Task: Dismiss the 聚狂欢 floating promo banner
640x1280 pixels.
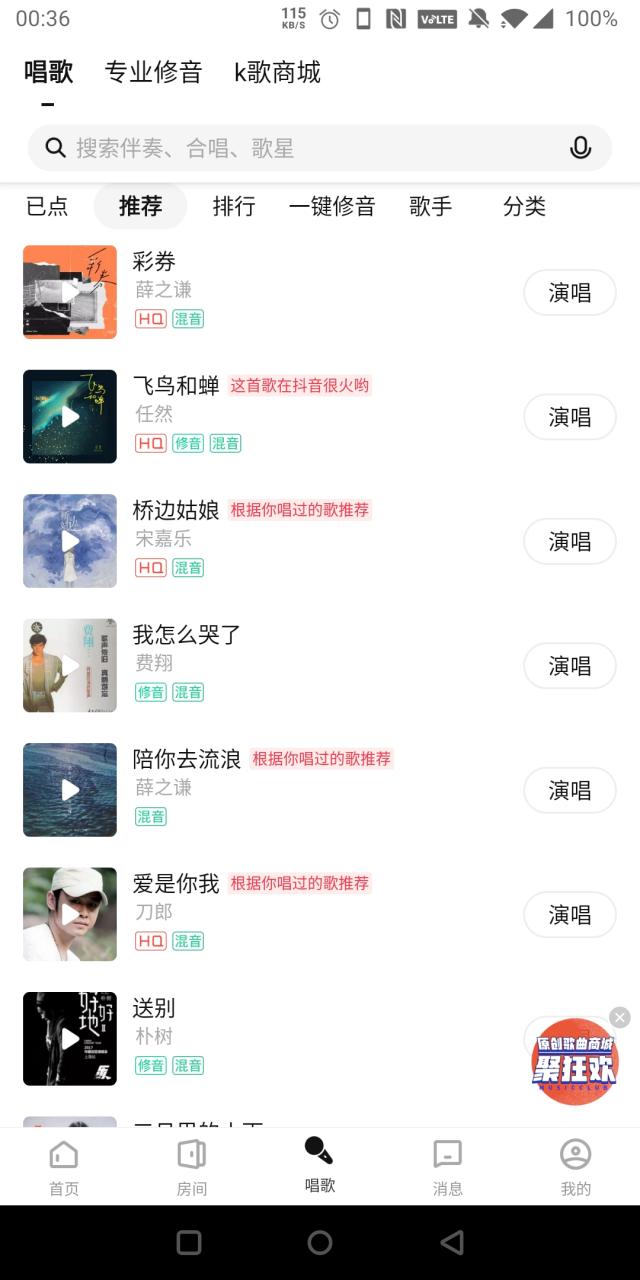Action: [x=620, y=1018]
